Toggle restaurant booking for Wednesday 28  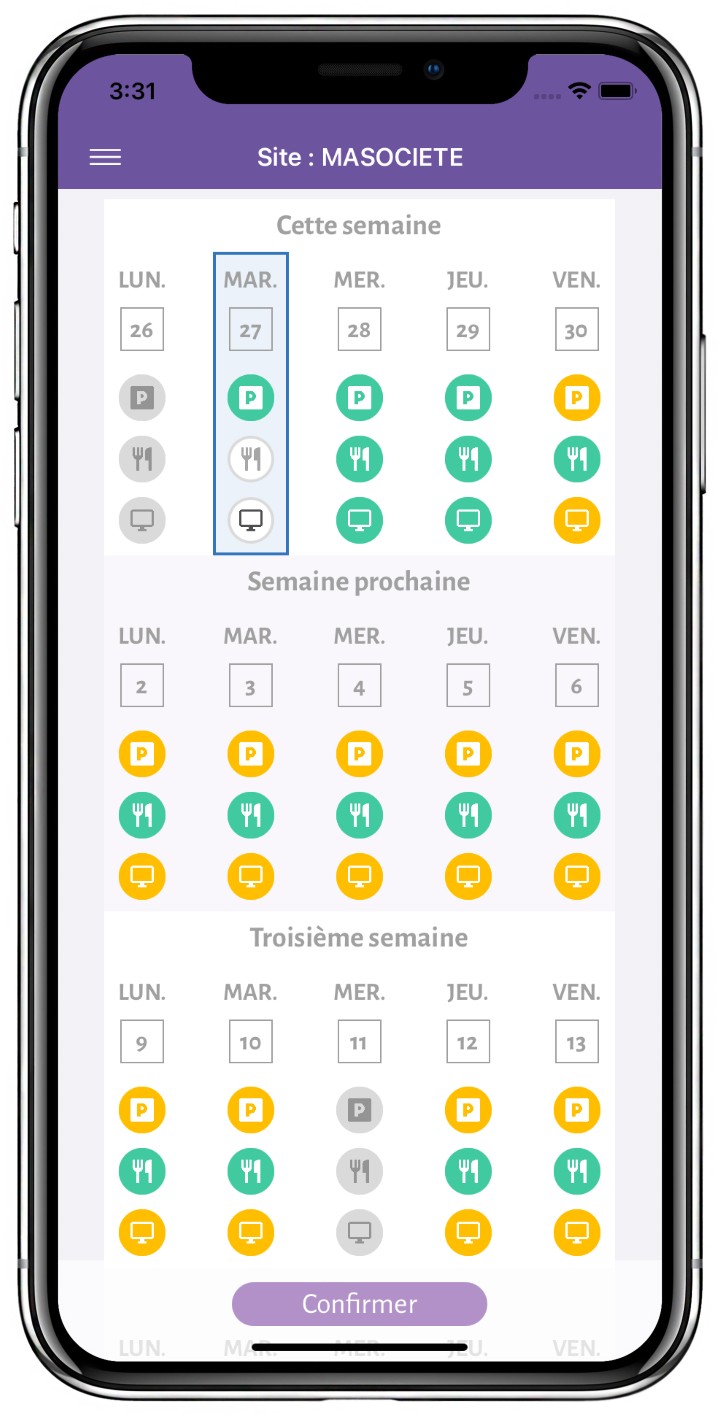click(359, 459)
